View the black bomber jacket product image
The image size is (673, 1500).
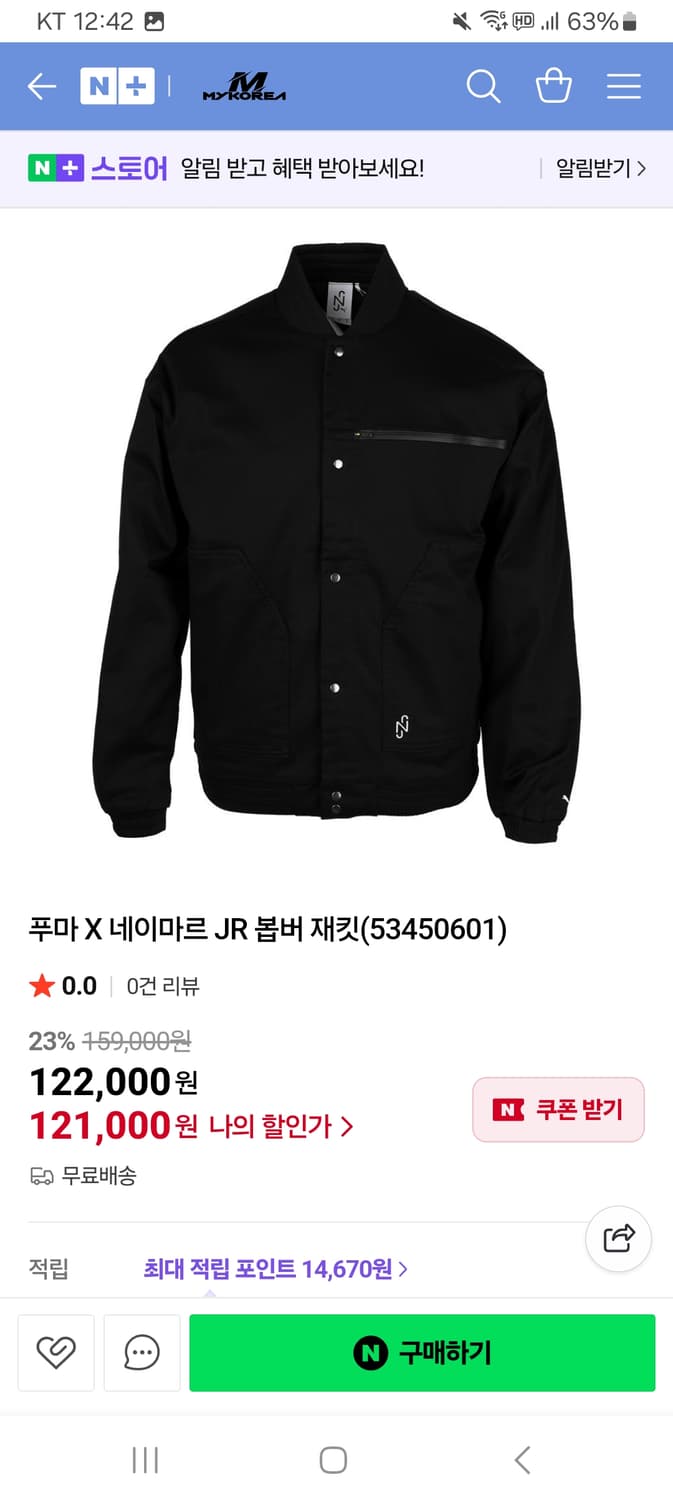click(x=336, y=540)
